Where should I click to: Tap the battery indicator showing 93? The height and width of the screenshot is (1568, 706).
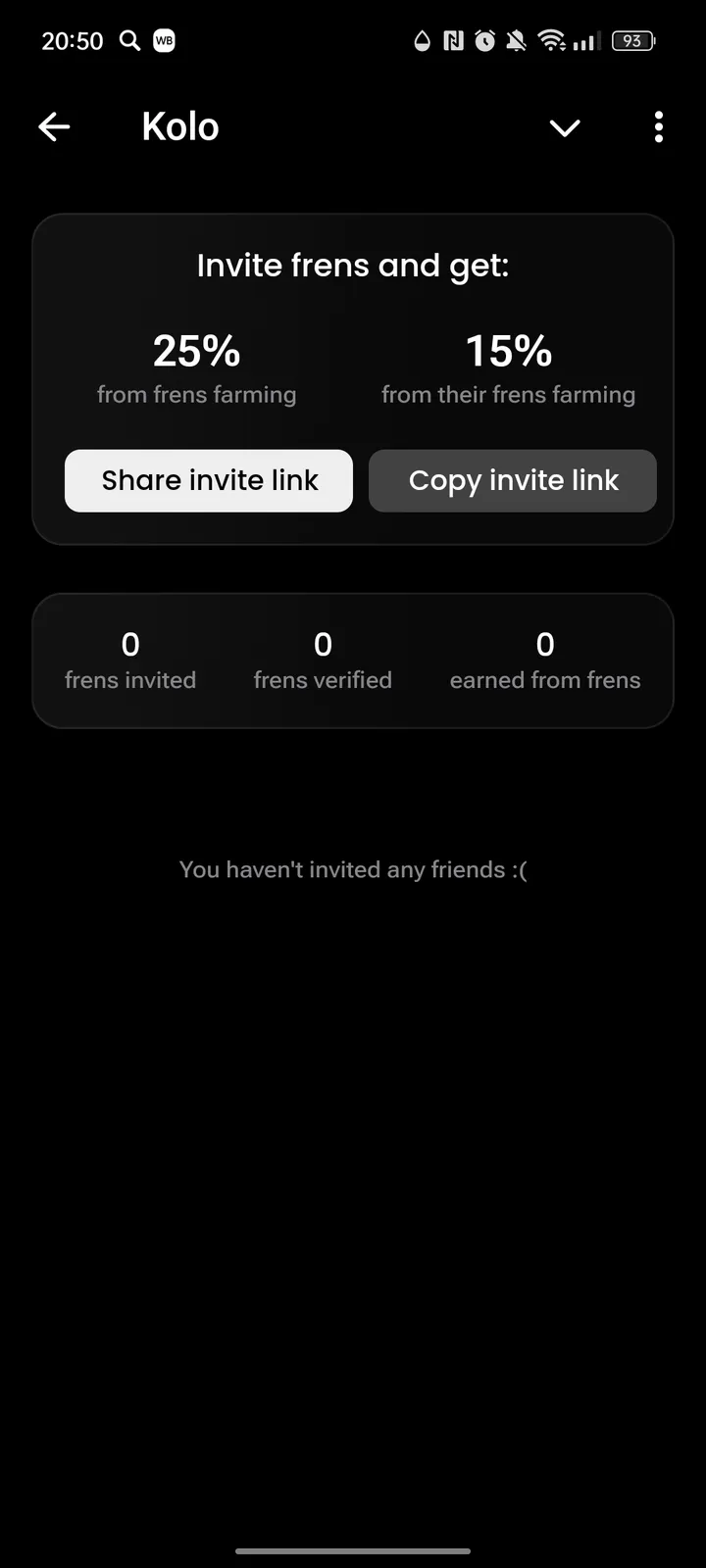[632, 40]
